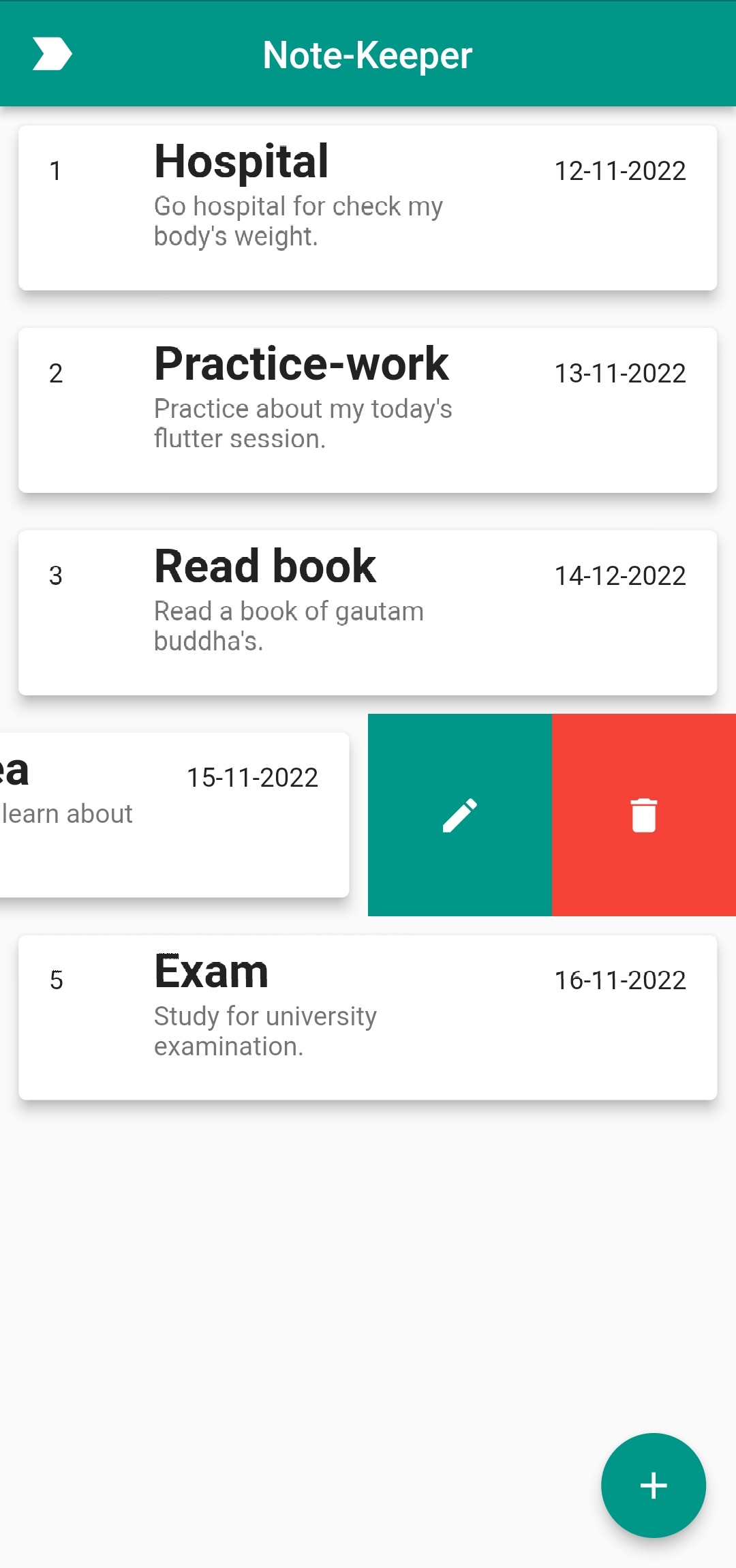Tap the number 1 beside the Hospital note
Viewport: 736px width, 1568px height.
[x=56, y=172]
